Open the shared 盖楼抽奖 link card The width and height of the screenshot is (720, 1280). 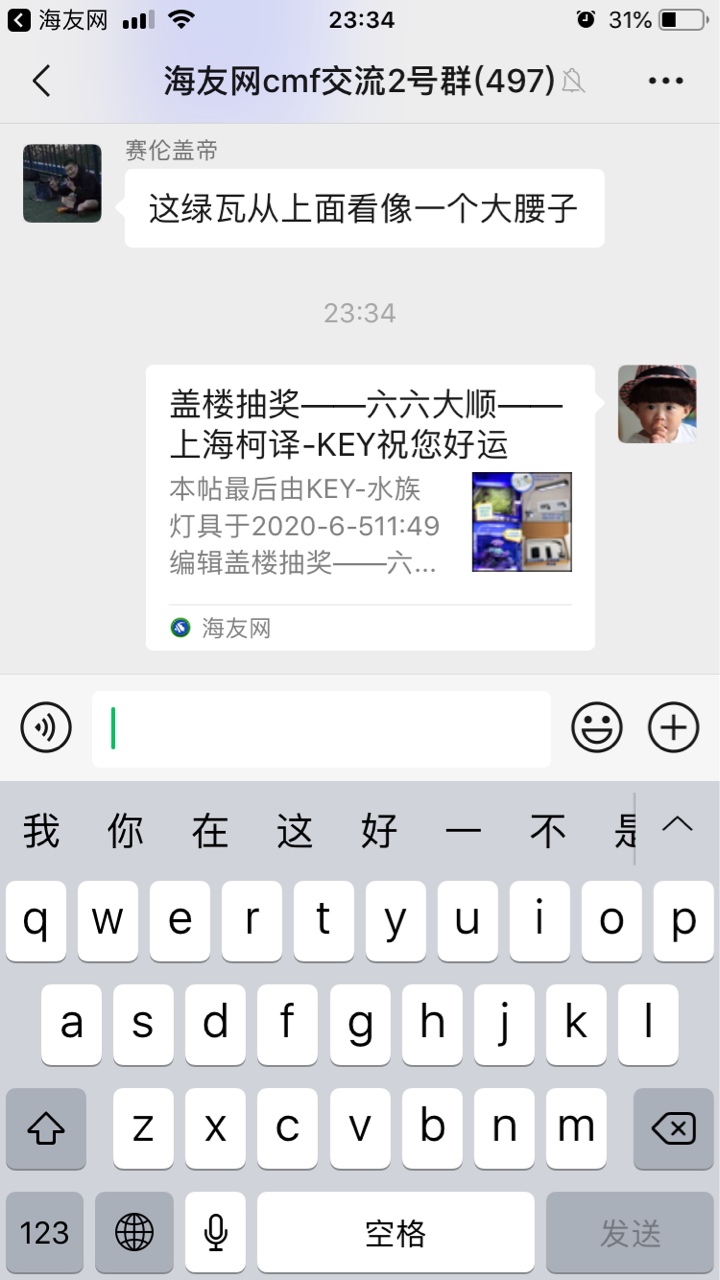370,508
